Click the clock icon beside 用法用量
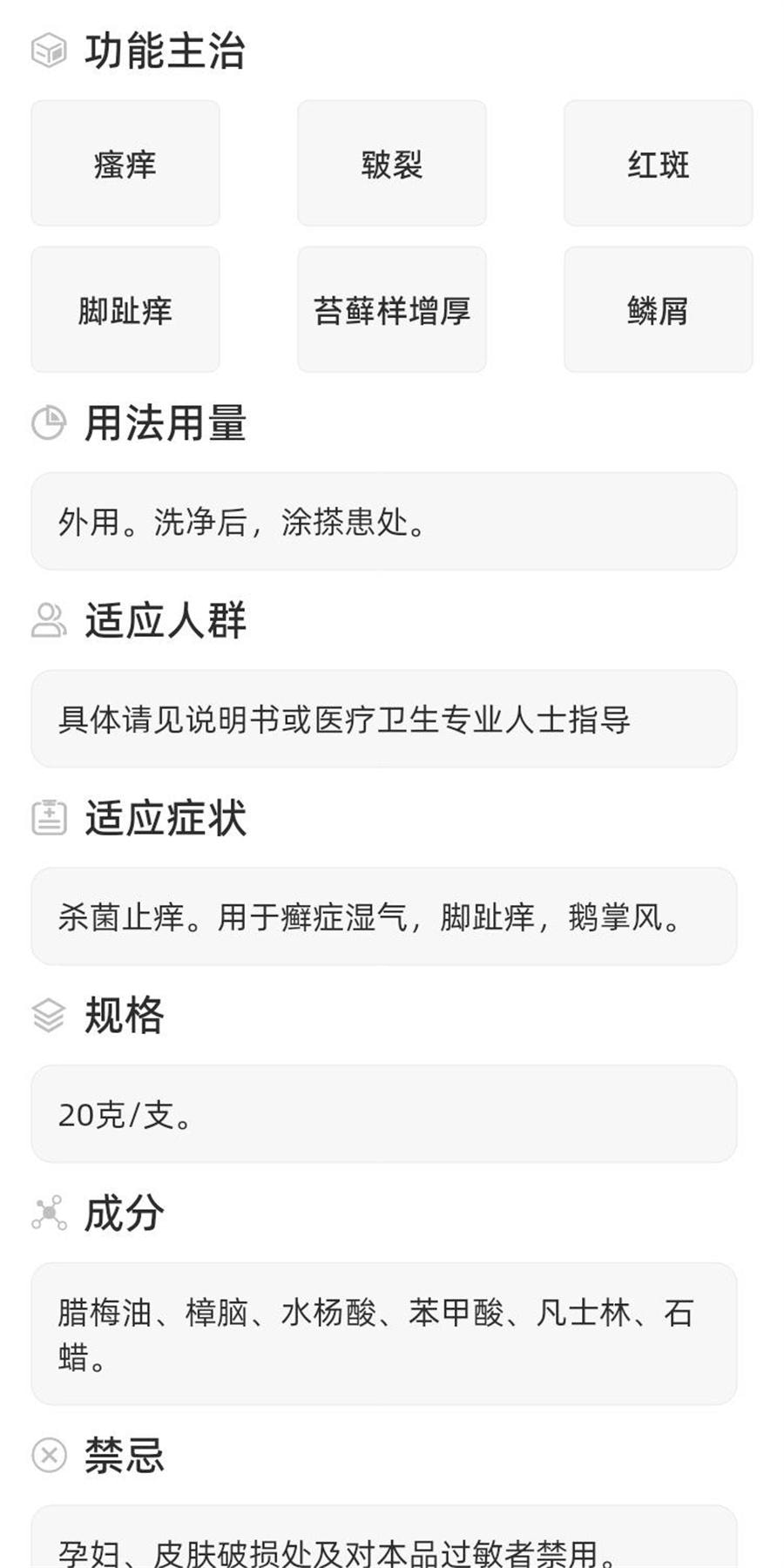This screenshot has height=1568, width=784. click(x=50, y=423)
